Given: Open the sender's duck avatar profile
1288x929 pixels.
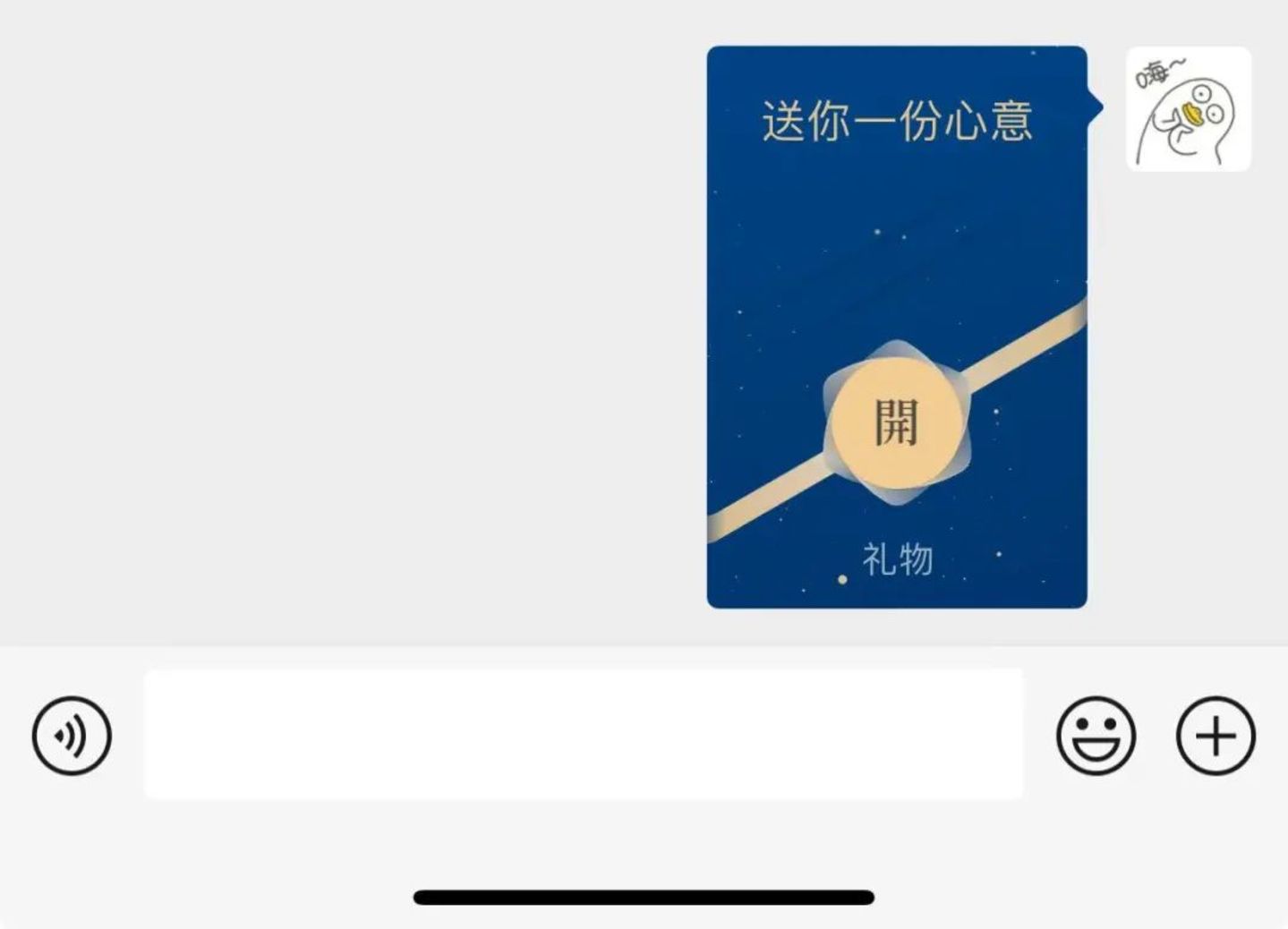Looking at the screenshot, I should [x=1188, y=109].
